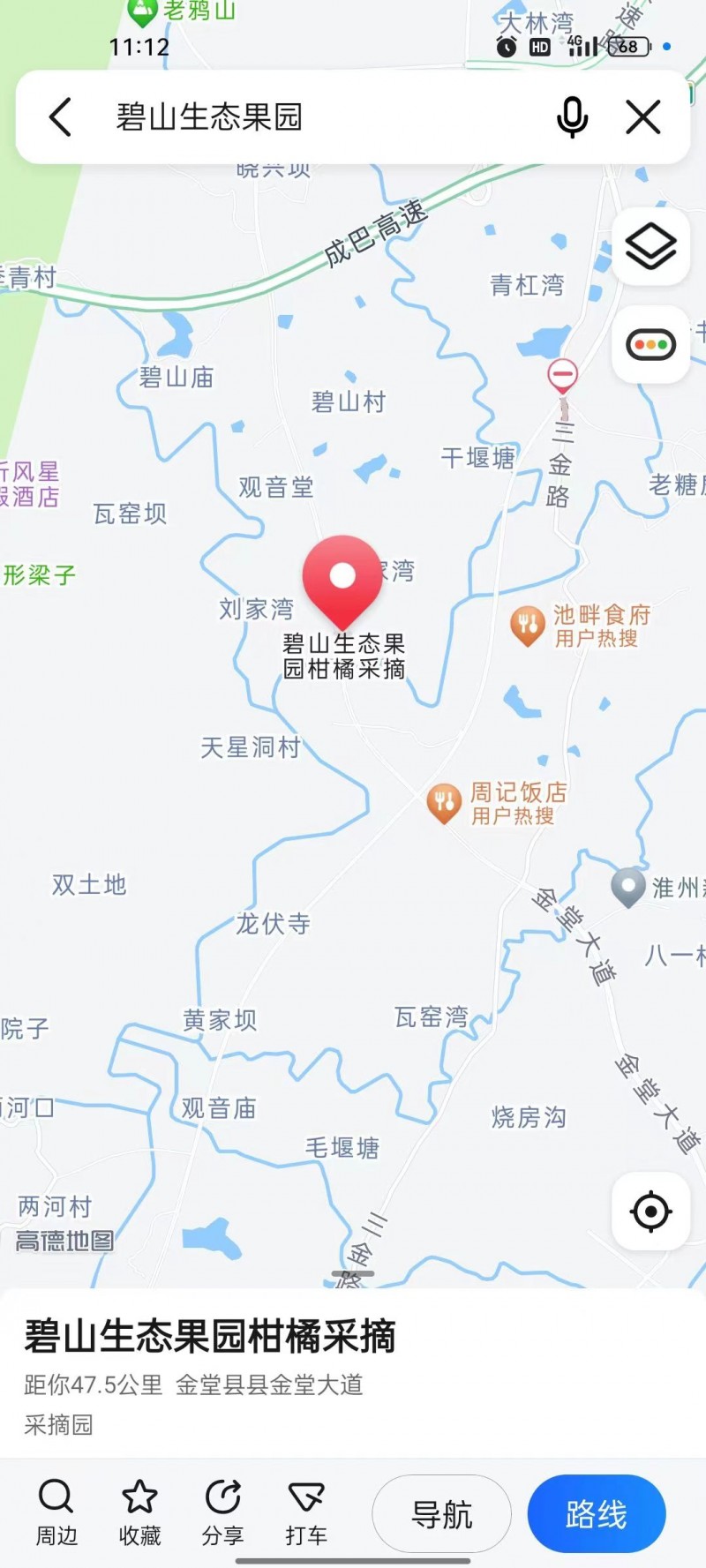Search nearby with 周边
This screenshot has height=1568, width=706.
[56, 1512]
